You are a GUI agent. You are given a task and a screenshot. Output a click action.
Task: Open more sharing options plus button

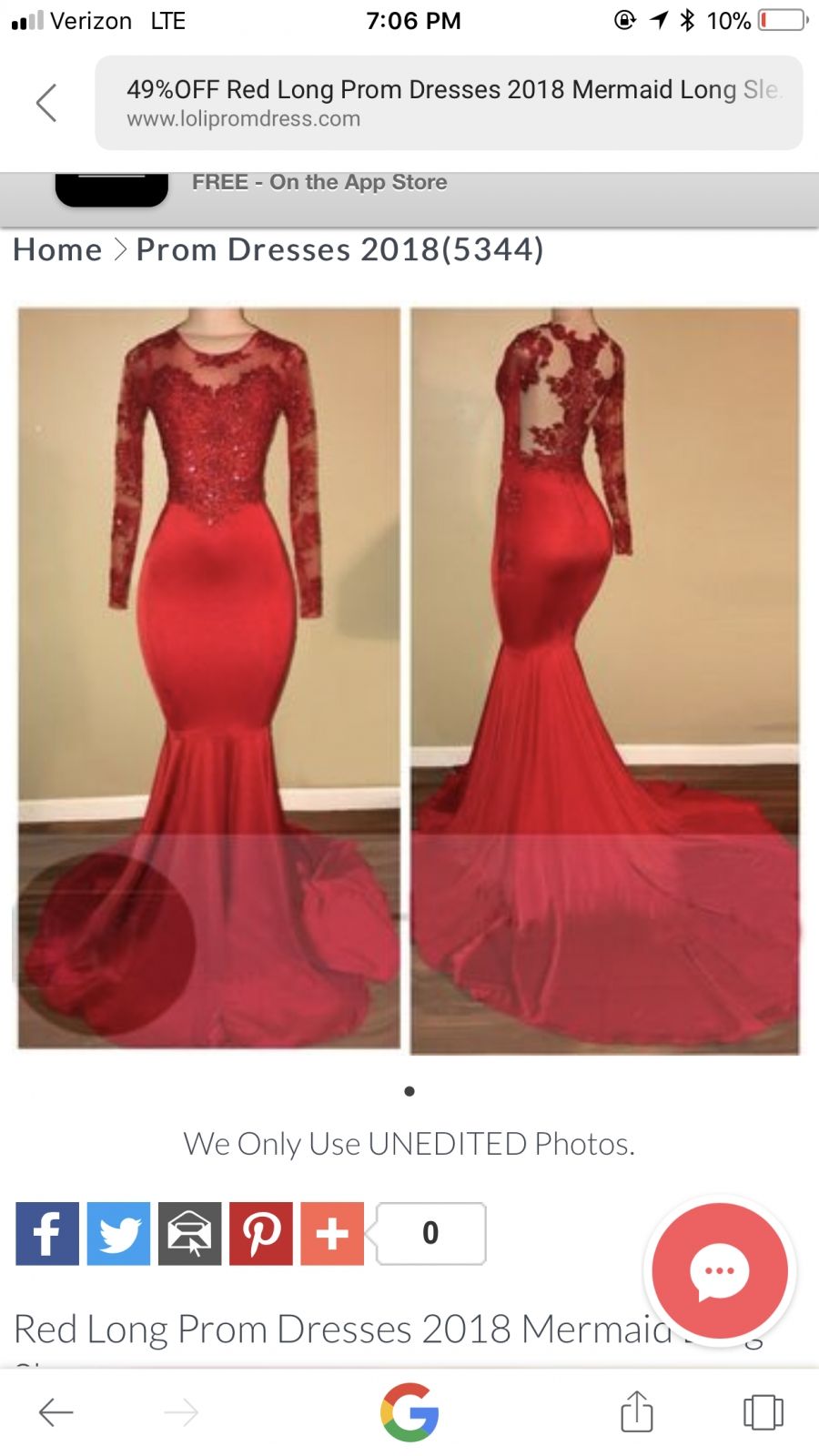pyautogui.click(x=332, y=1234)
